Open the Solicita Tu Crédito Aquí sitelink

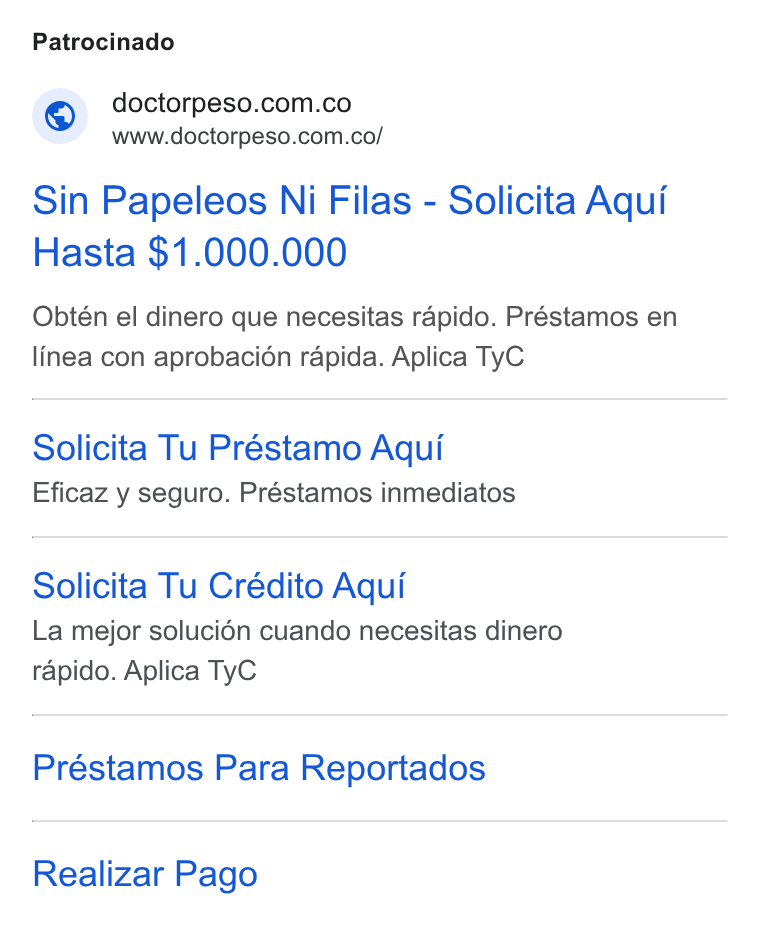[x=219, y=586]
